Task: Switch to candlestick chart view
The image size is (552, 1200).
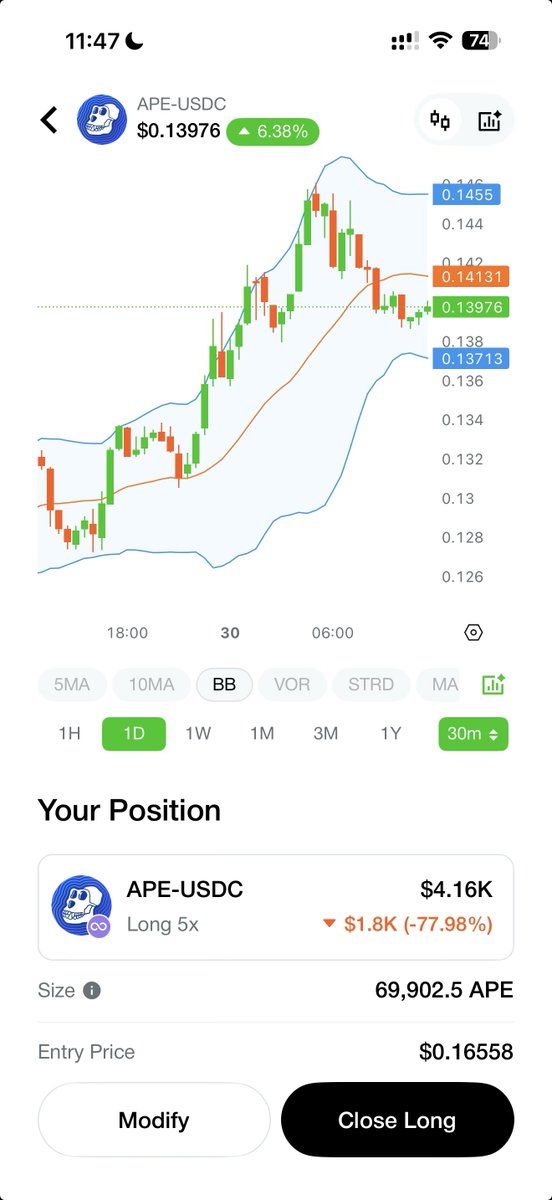Action: pyautogui.click(x=440, y=121)
